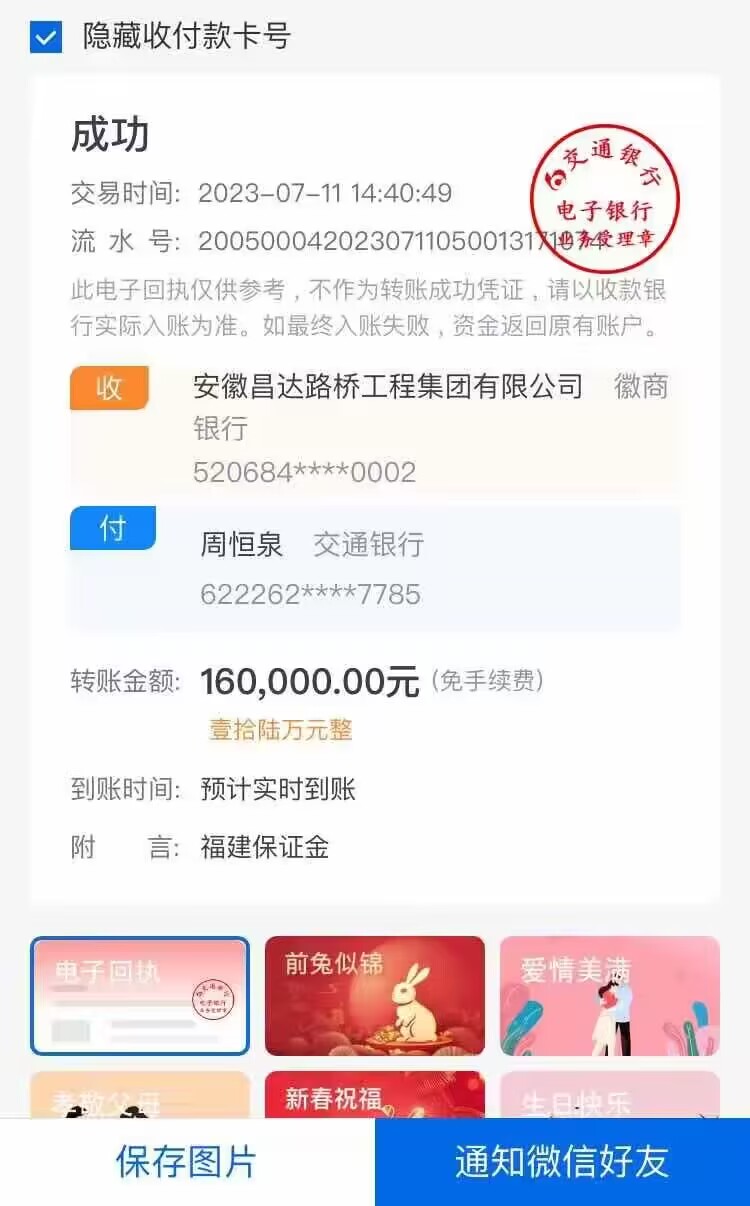Select the 新春祝福 template
Viewport: 750px width, 1206px height.
(x=375, y=1095)
